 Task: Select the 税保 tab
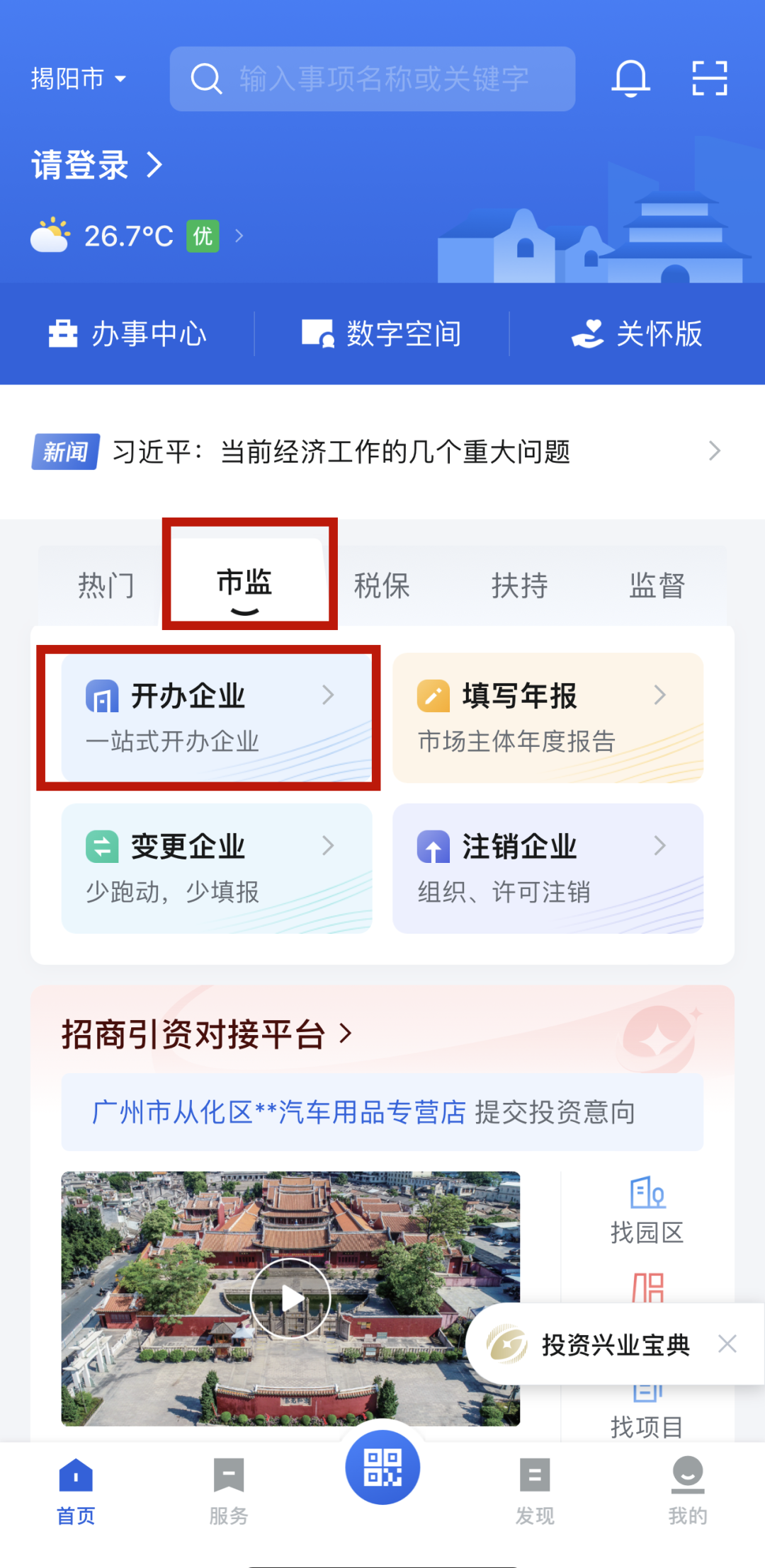click(x=382, y=585)
